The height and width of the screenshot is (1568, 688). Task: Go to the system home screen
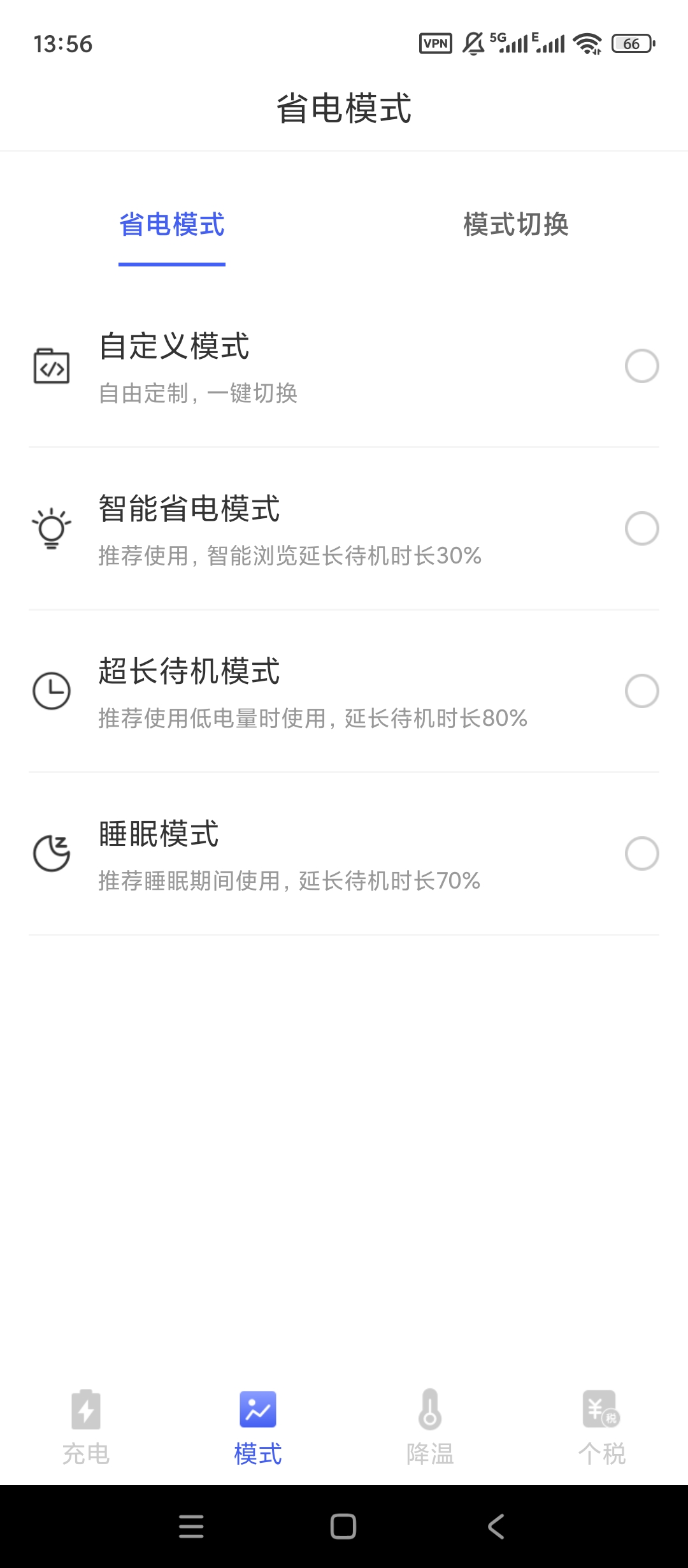pyautogui.click(x=343, y=1527)
